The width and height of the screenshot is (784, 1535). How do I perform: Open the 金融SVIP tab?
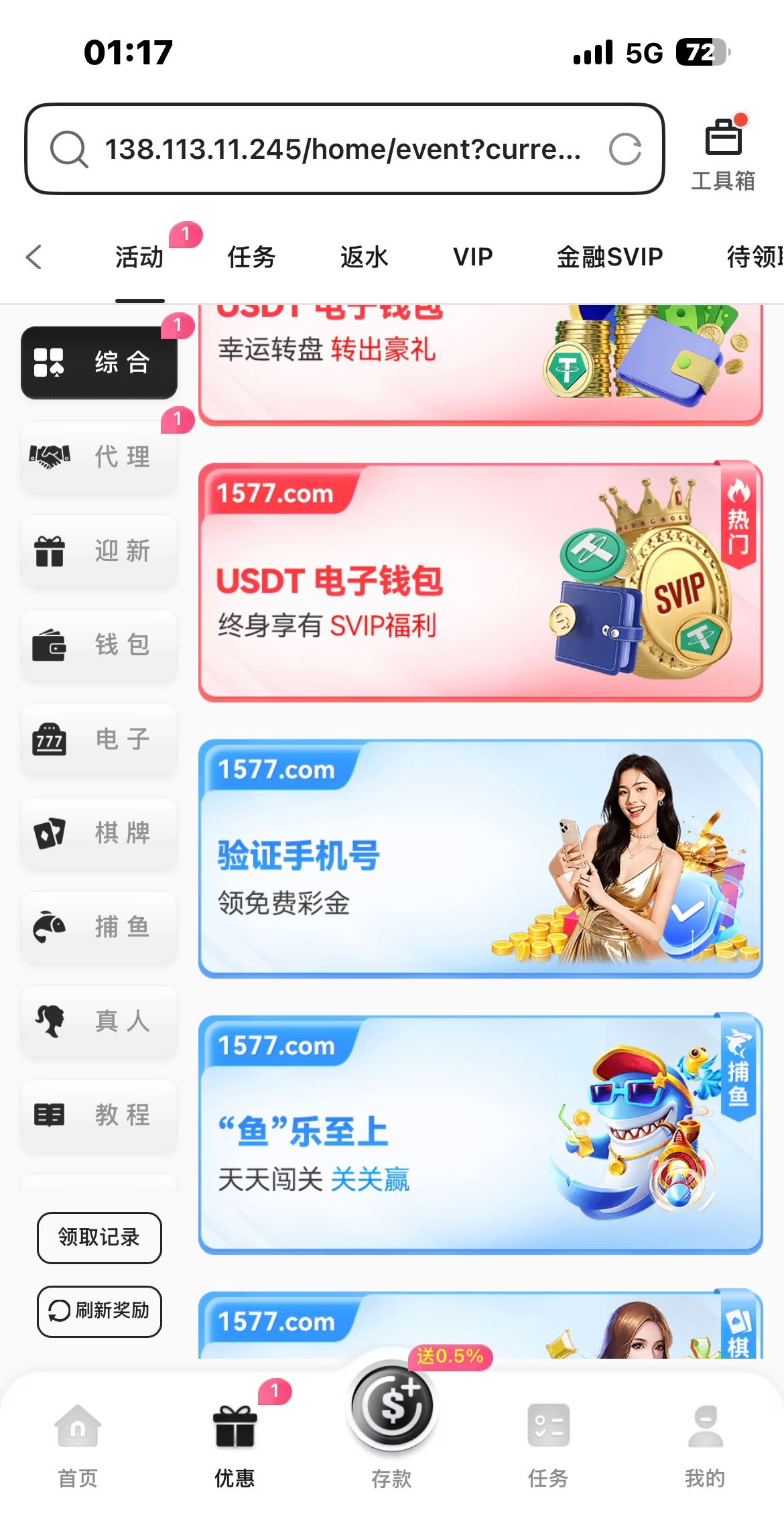(x=609, y=257)
